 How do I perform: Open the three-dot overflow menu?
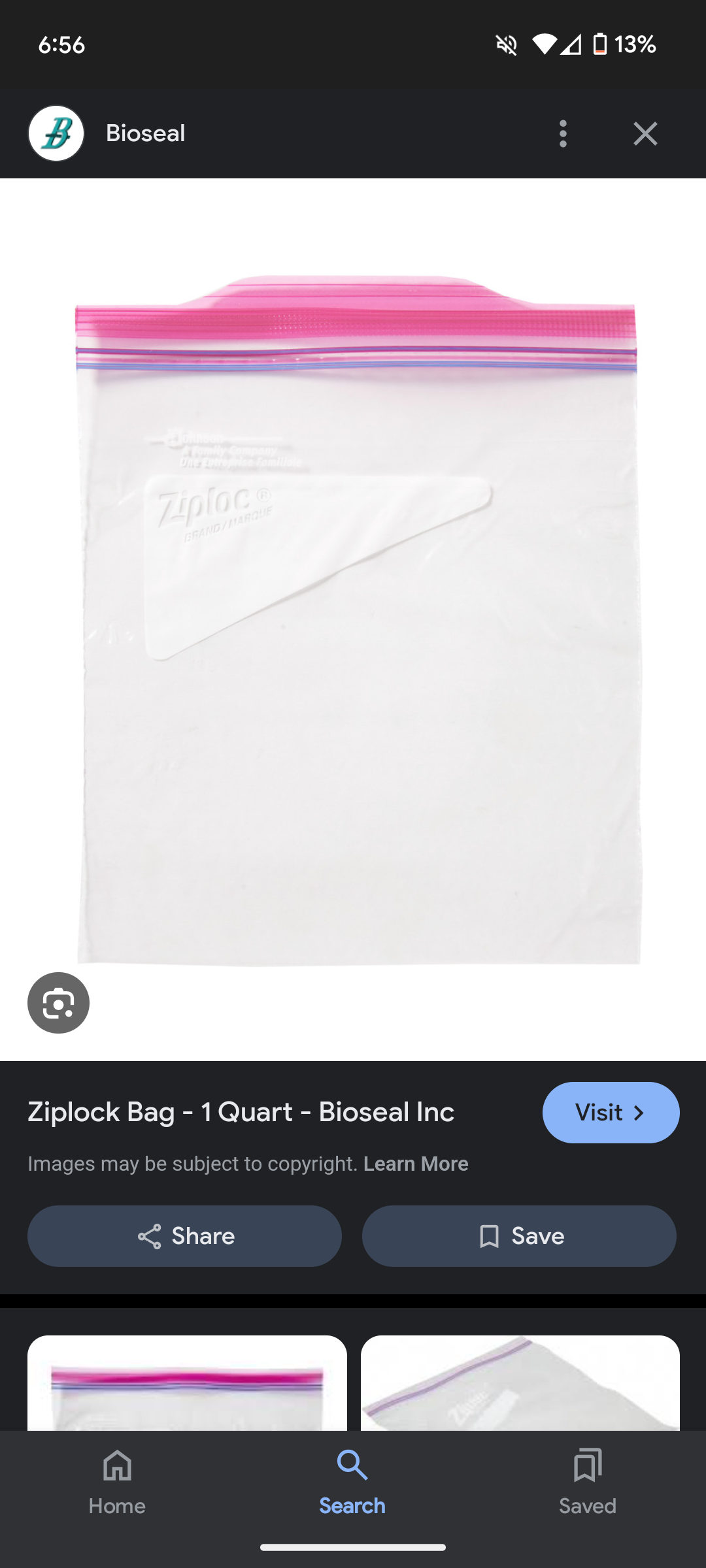pyautogui.click(x=563, y=134)
